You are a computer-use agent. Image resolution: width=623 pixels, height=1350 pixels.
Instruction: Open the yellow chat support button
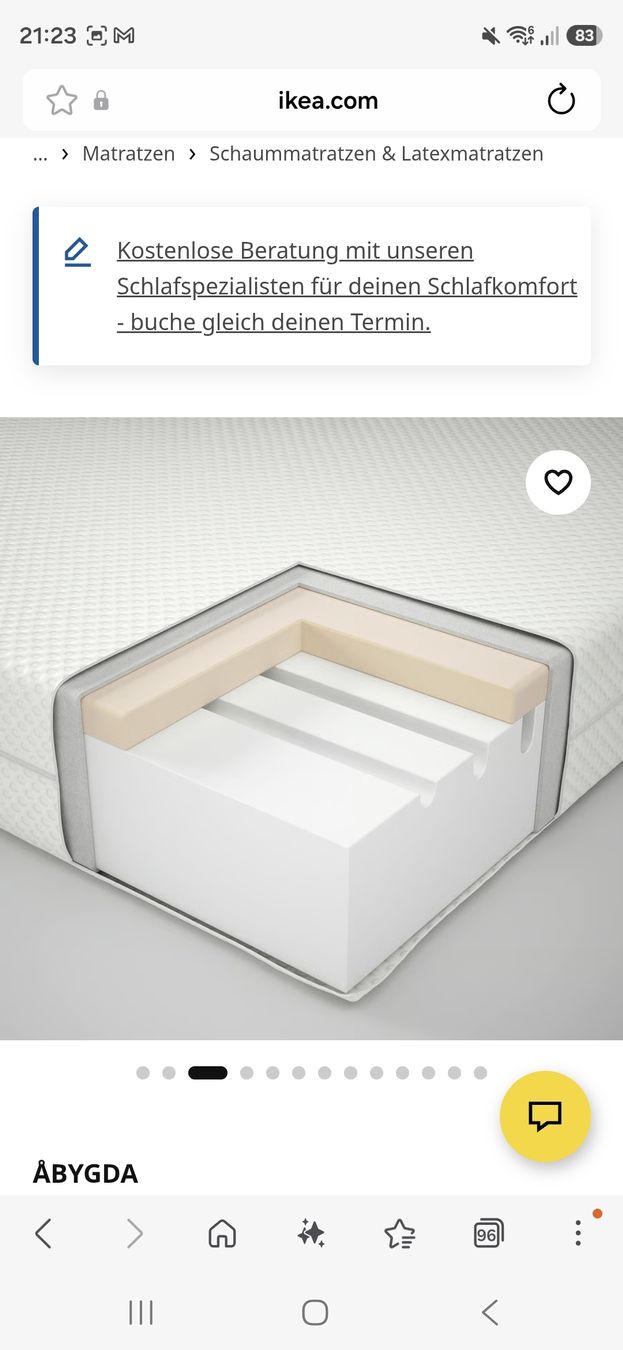545,1116
